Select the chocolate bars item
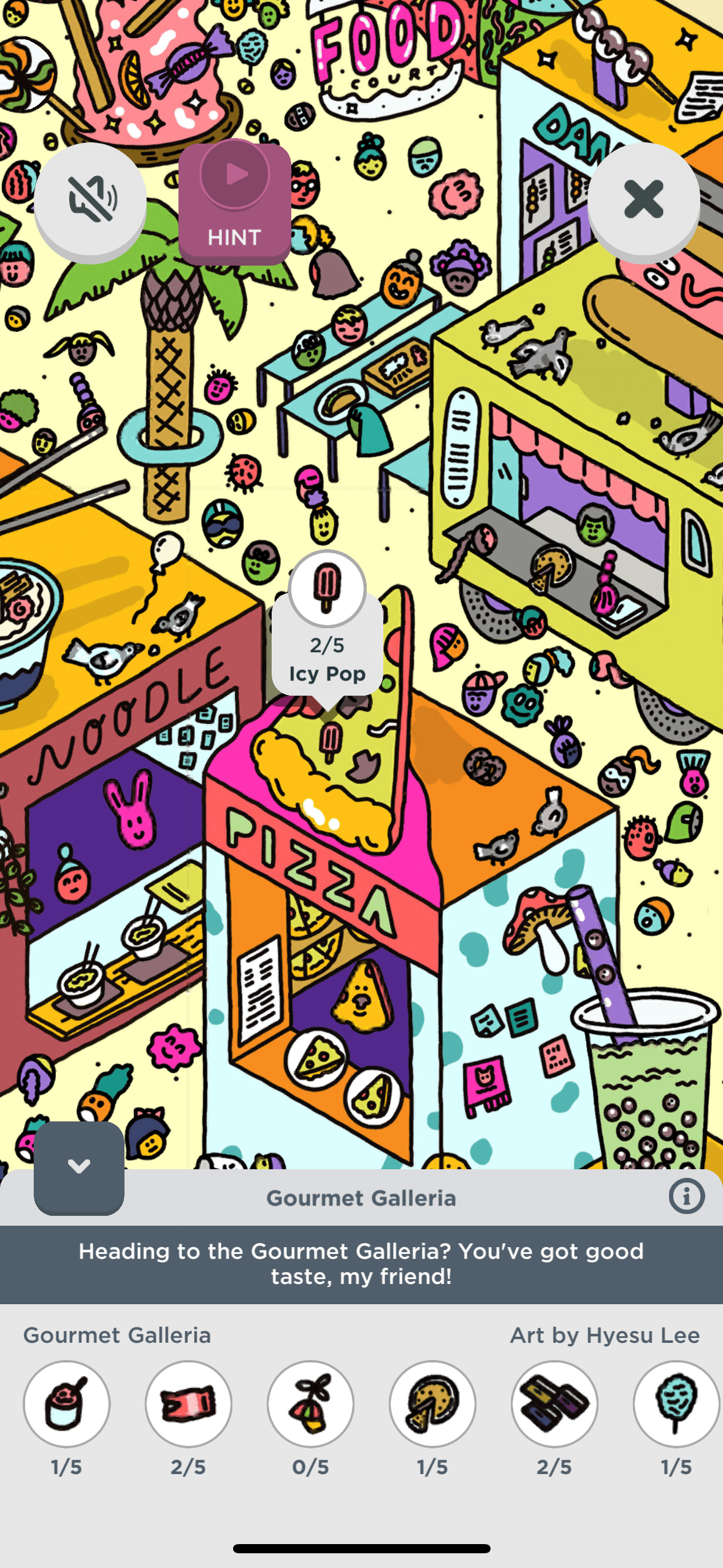Viewport: 723px width, 1568px height. point(554,1404)
